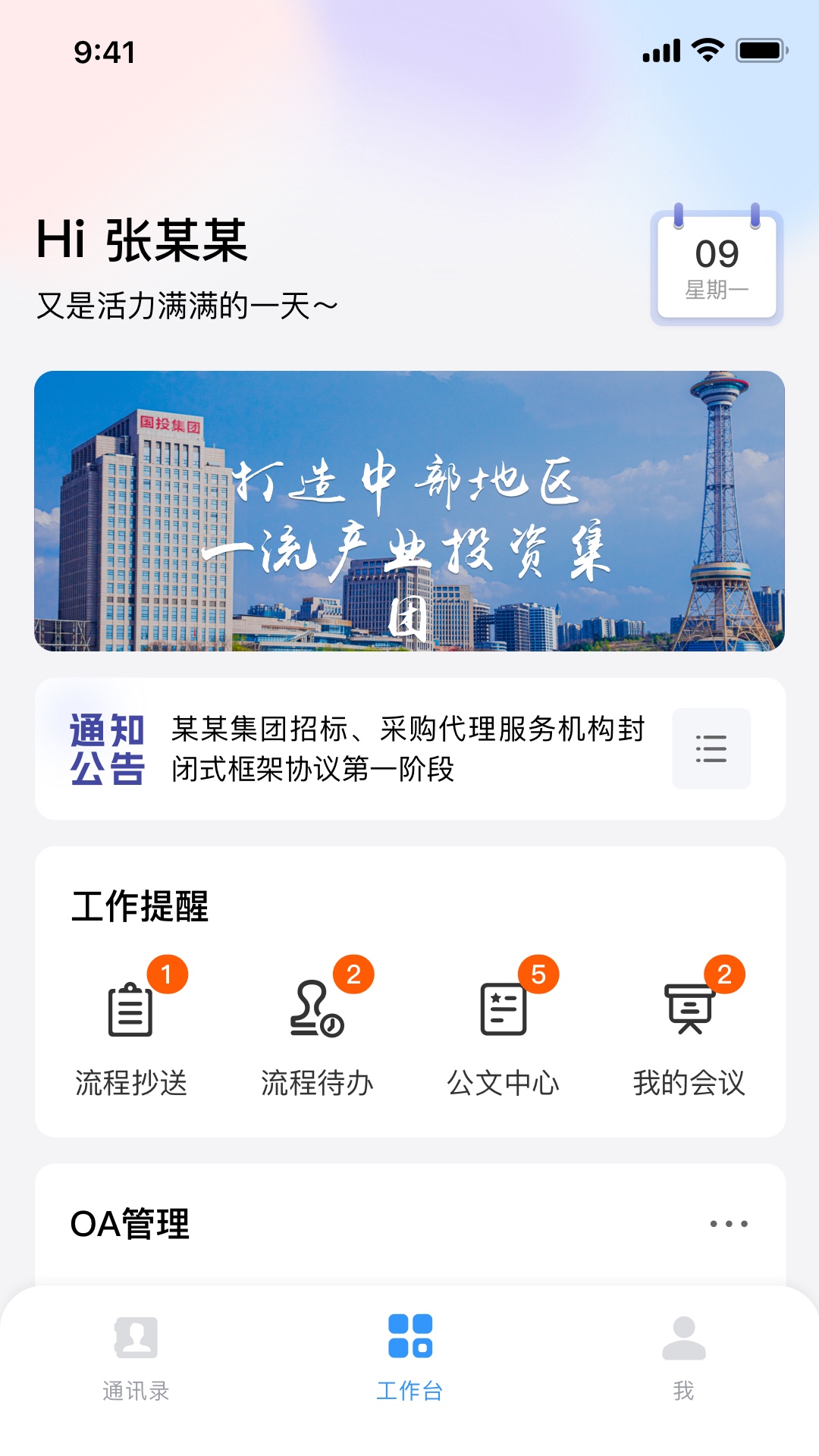The height and width of the screenshot is (1456, 819).
Task: Open the 国投集团 banner image
Action: pos(409,510)
